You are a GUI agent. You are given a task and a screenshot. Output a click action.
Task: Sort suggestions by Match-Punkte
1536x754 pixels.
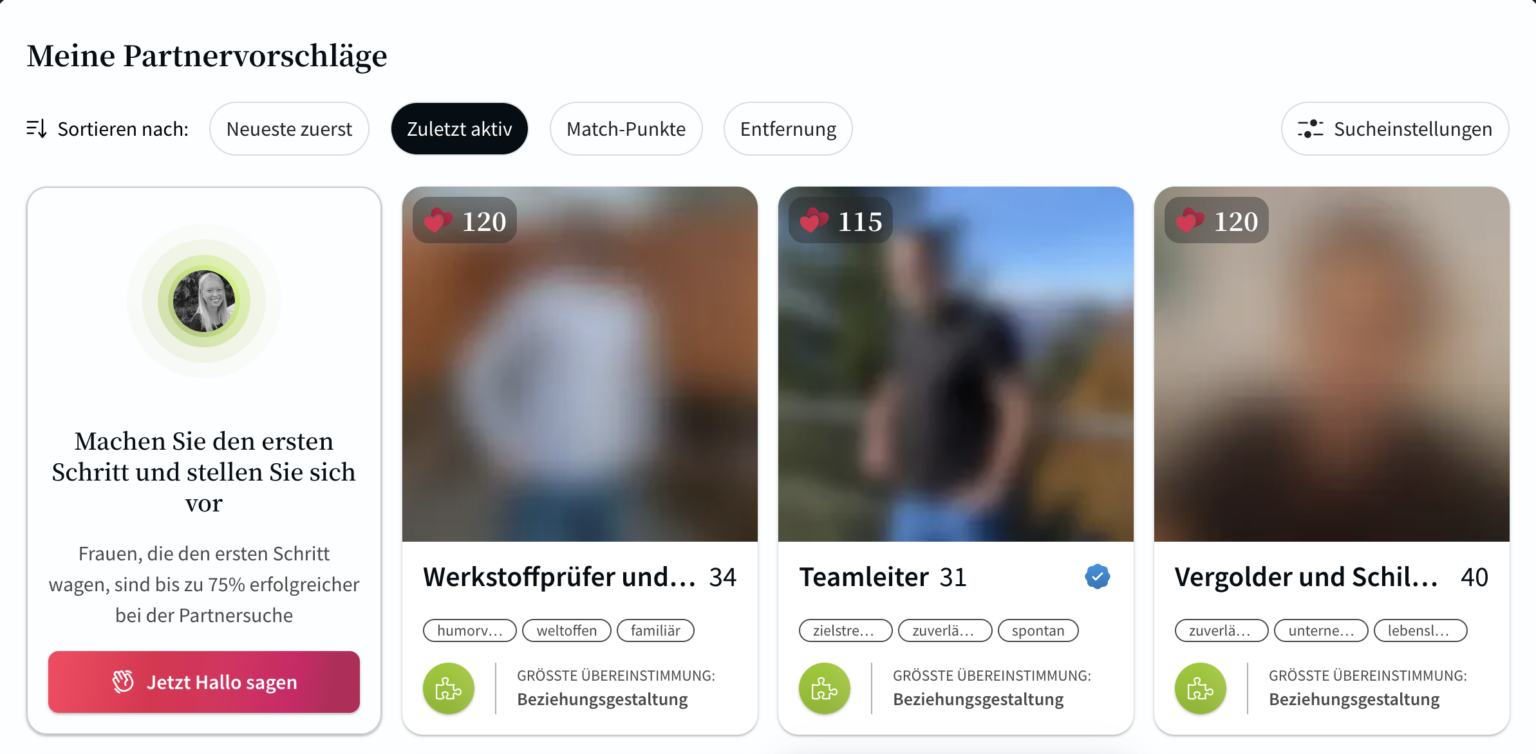coord(626,129)
